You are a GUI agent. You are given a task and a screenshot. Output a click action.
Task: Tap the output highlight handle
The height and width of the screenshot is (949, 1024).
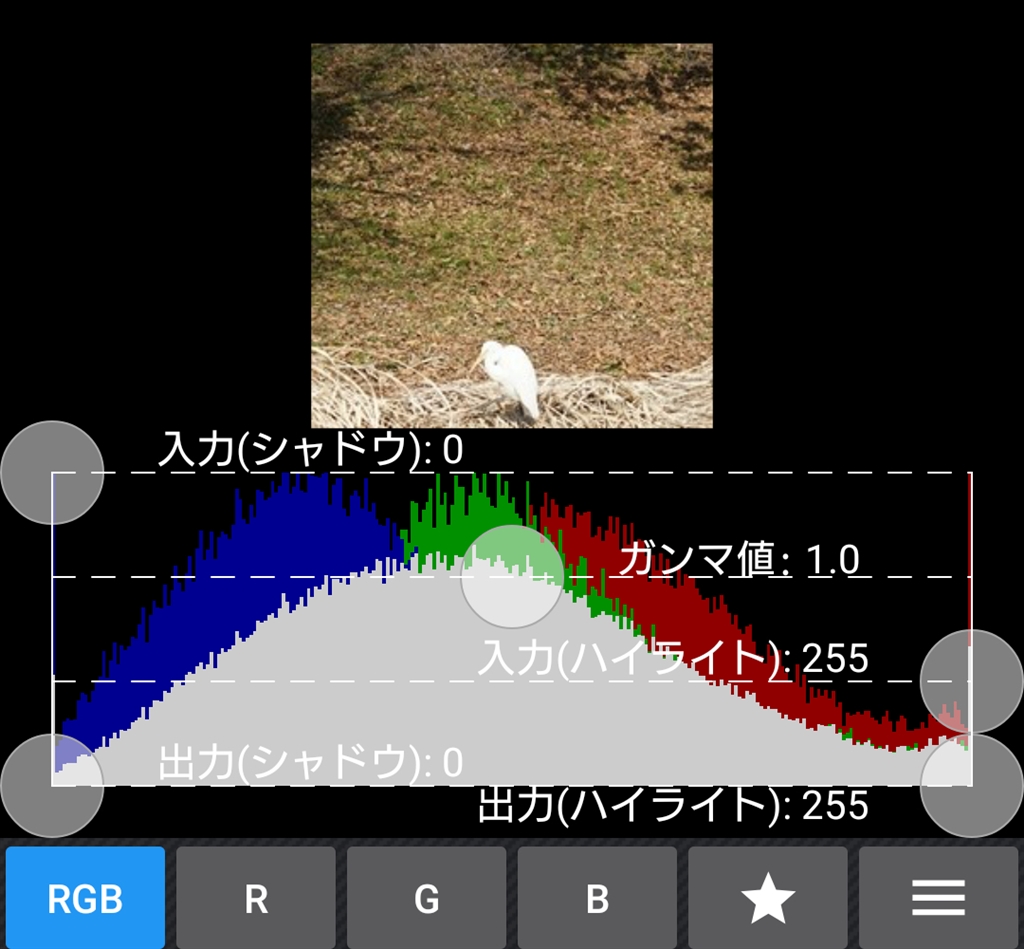(971, 785)
